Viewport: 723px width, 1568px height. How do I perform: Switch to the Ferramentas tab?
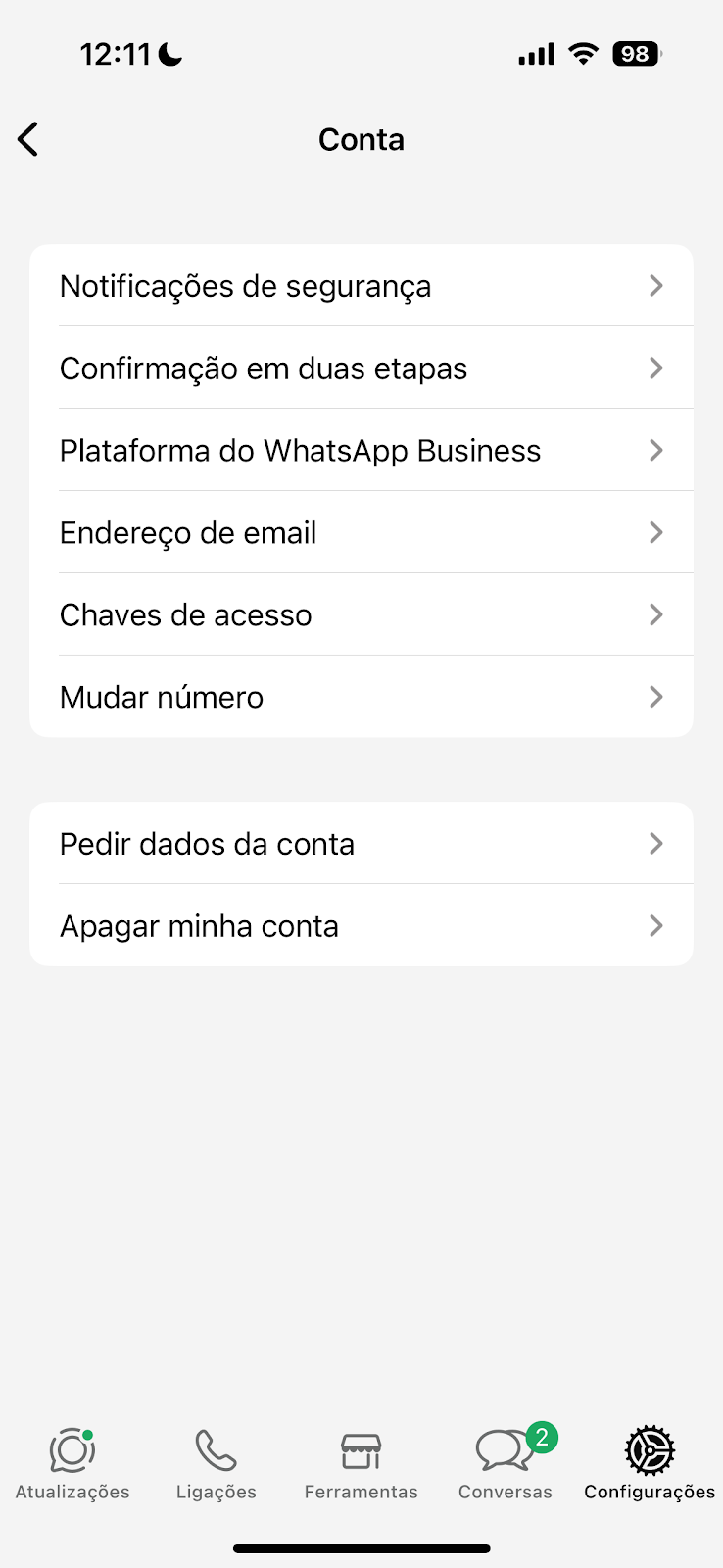(361, 1464)
